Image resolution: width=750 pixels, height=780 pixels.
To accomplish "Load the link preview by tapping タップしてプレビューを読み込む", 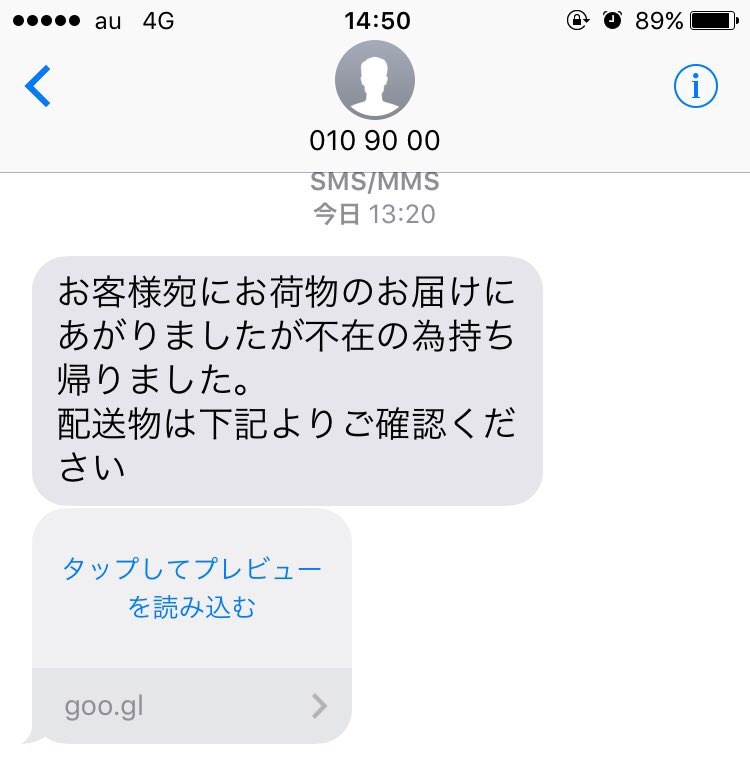I will pos(192,588).
